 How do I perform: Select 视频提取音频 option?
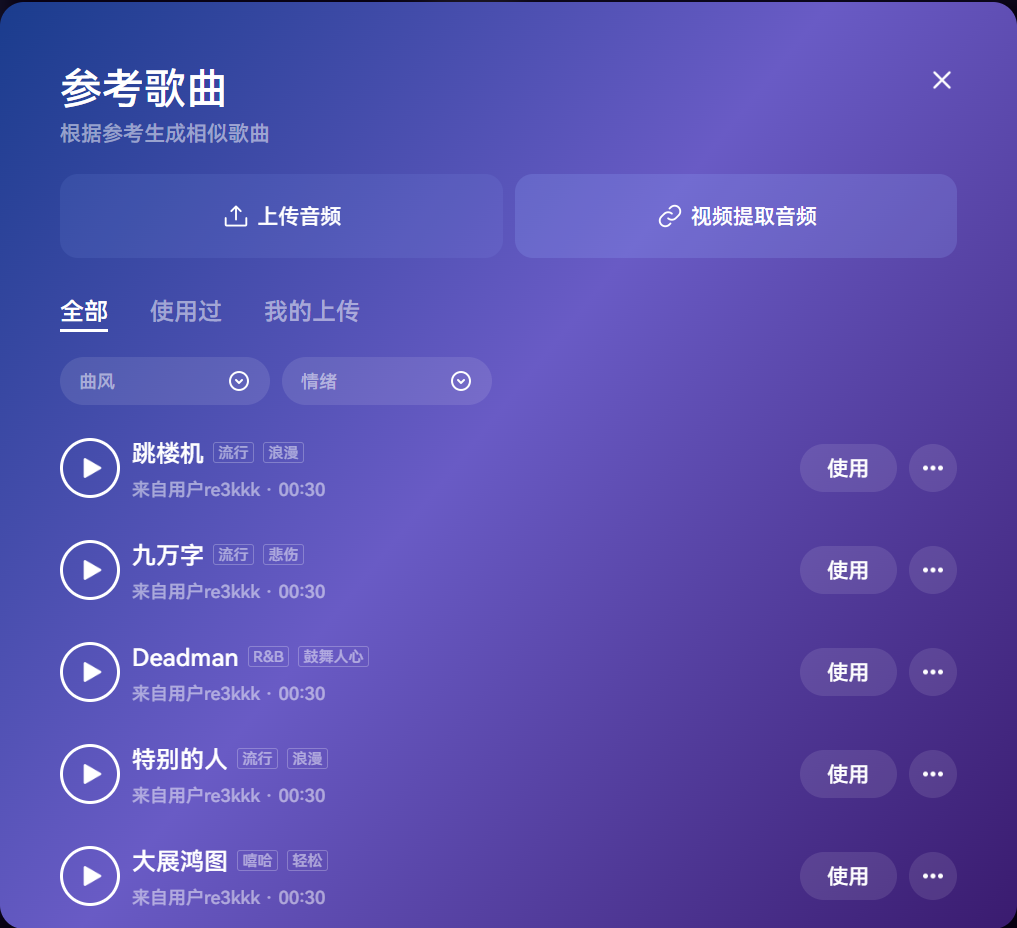pos(736,216)
